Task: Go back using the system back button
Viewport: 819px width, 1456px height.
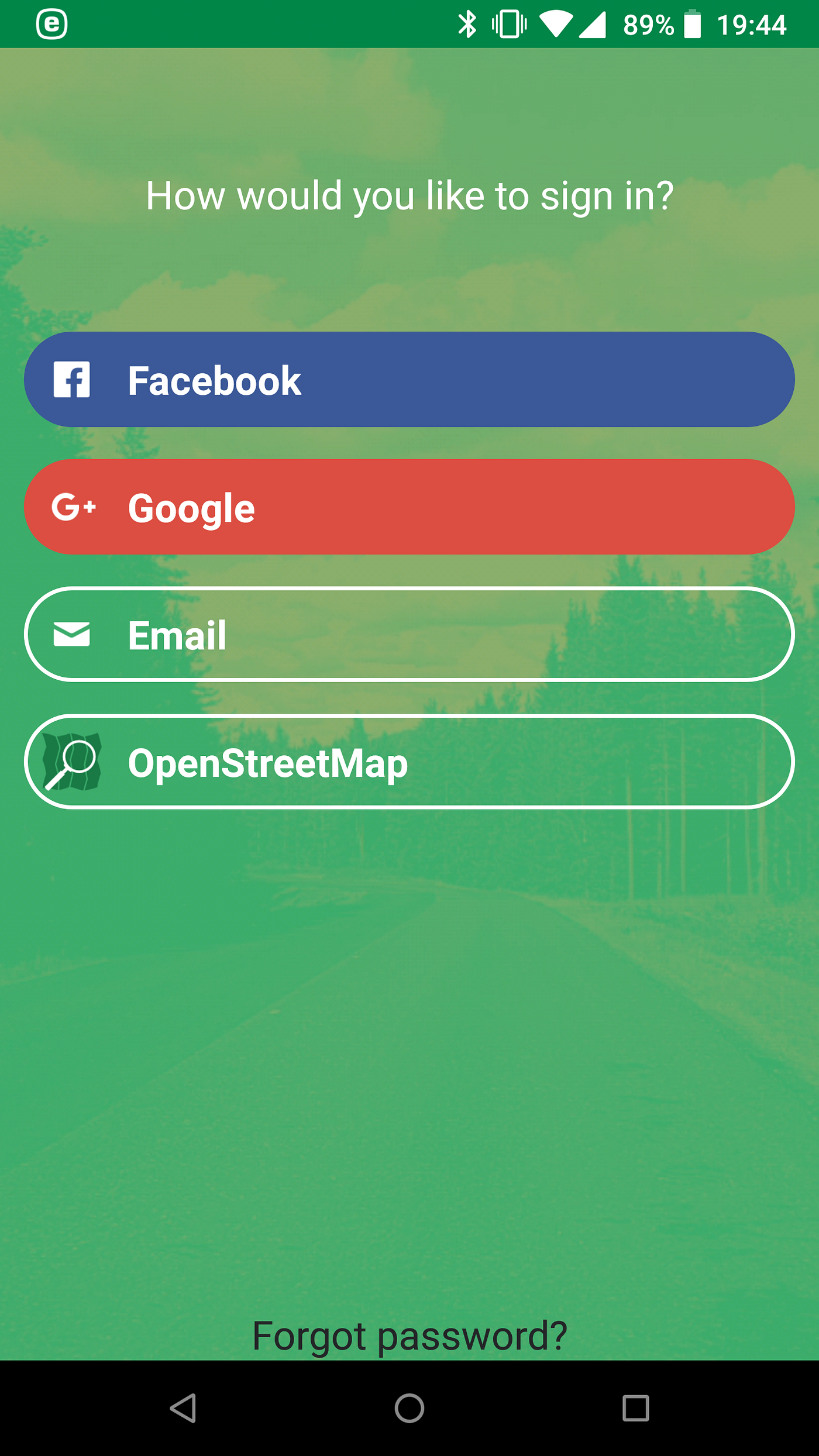Action: coord(183,1408)
